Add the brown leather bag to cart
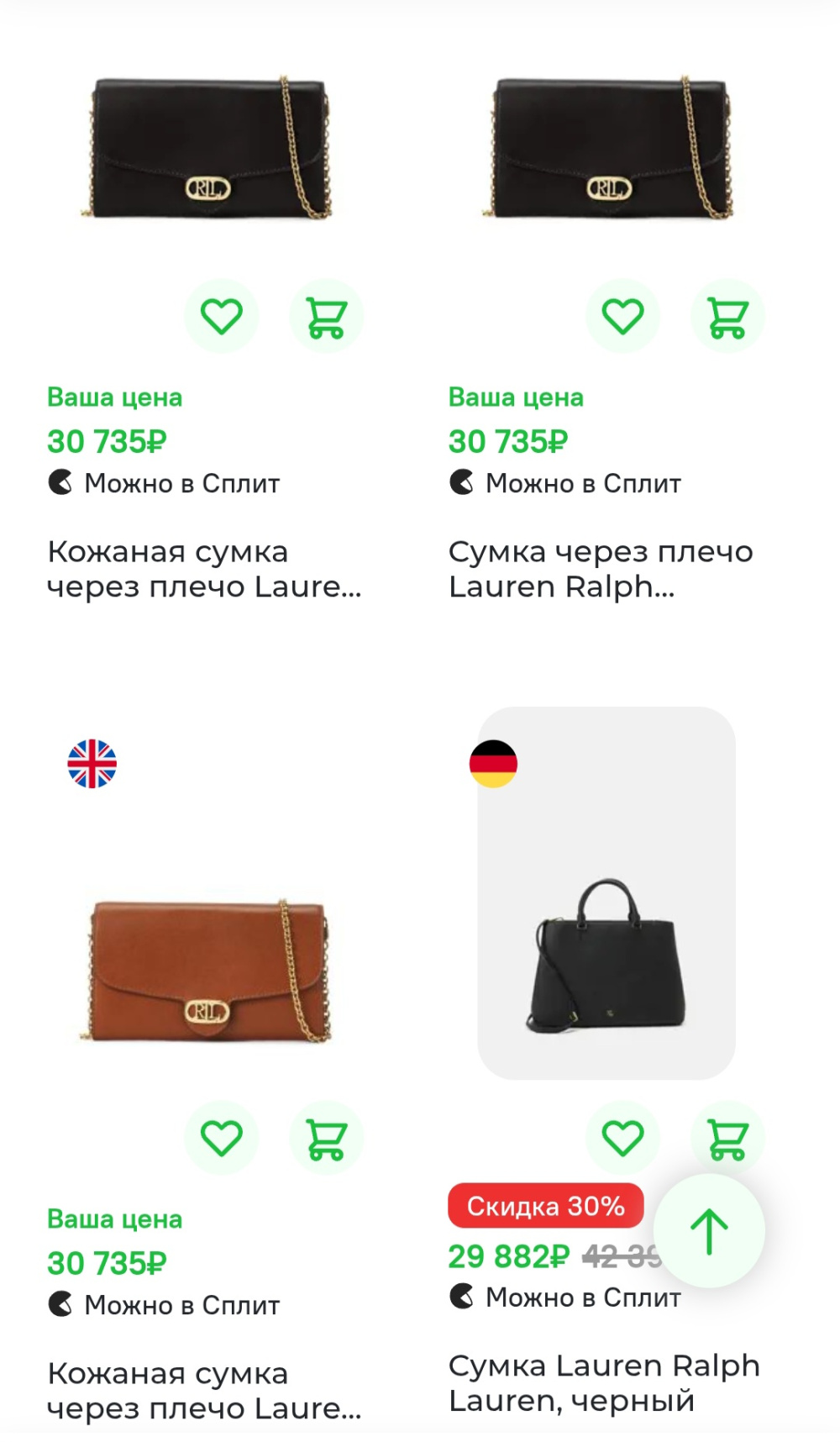840x1442 pixels. (327, 1138)
